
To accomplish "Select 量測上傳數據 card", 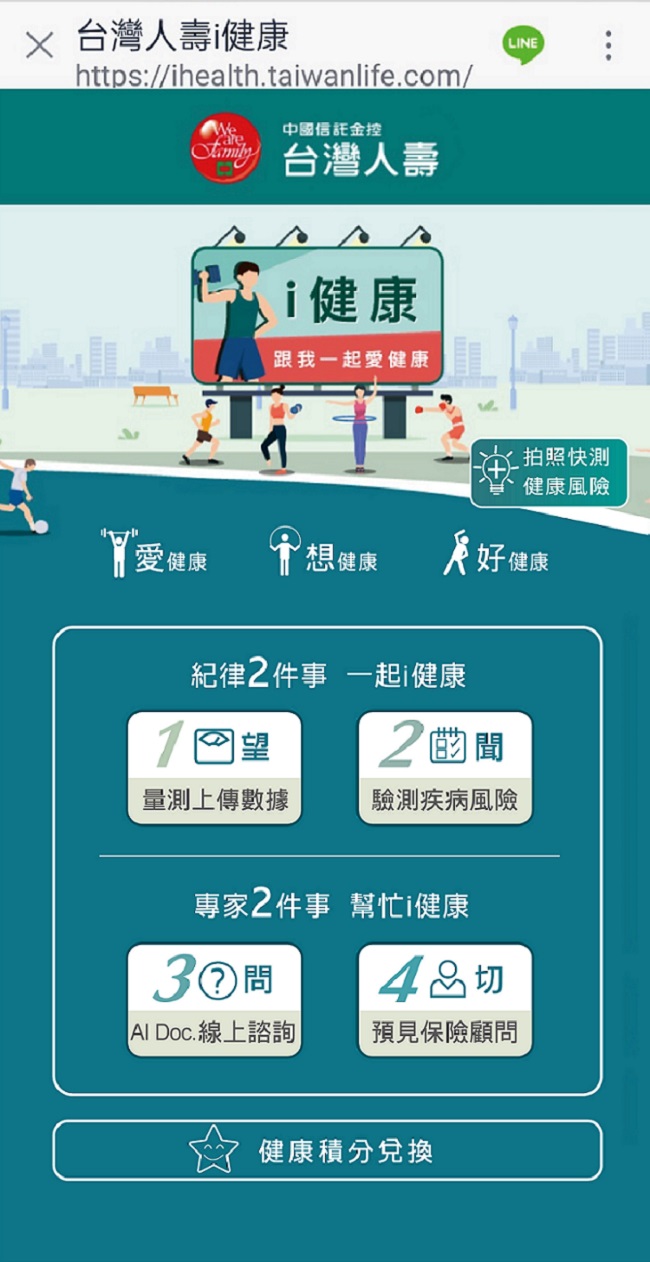I will click(214, 768).
